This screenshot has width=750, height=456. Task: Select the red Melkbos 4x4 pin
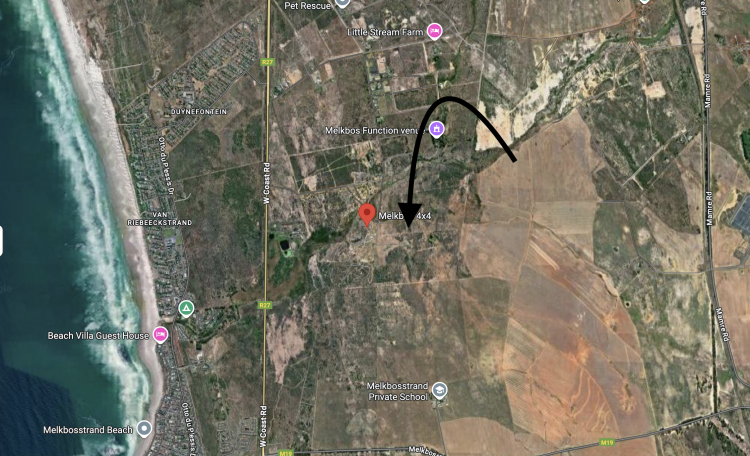(367, 214)
